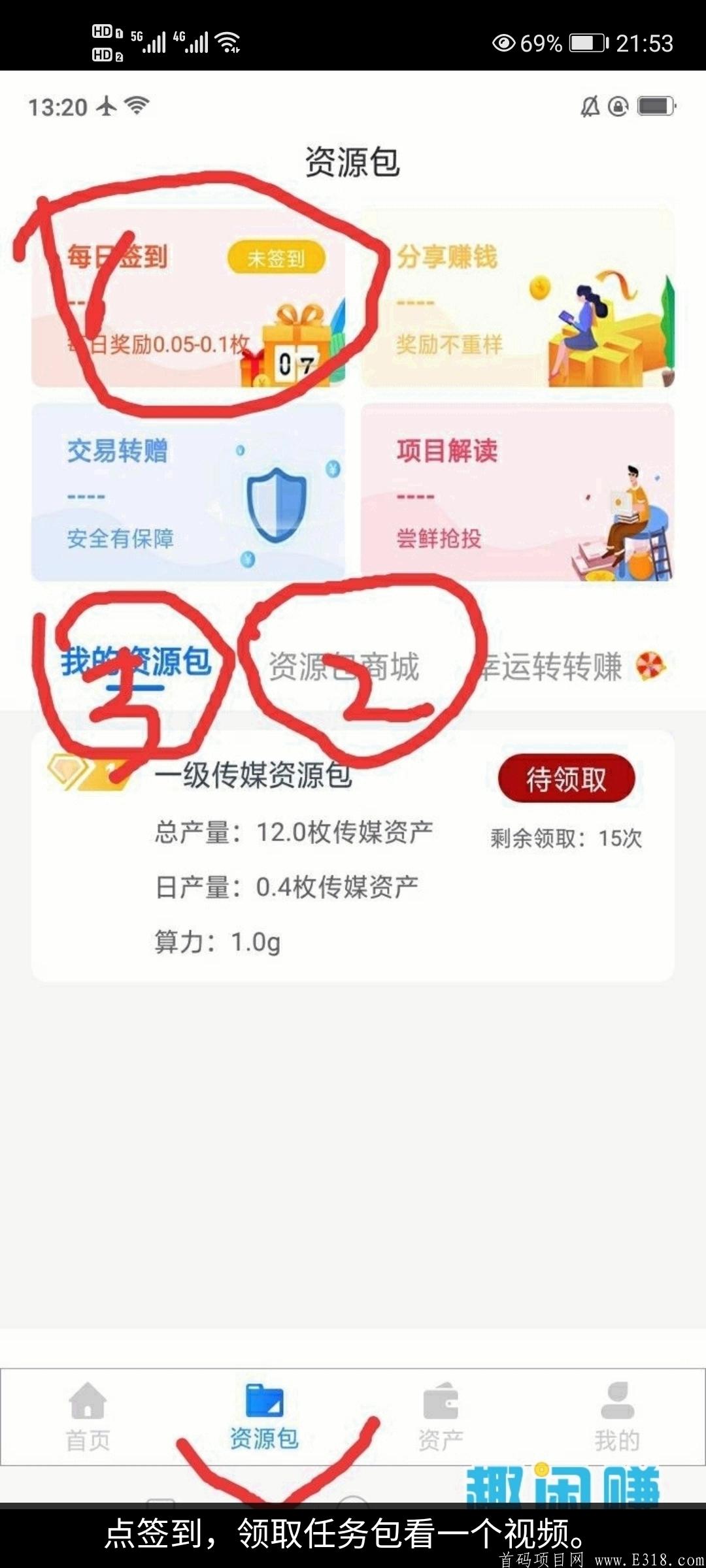This screenshot has width=706, height=1568.
Task: Tap the lock icon in the status bar
Action: (617, 105)
